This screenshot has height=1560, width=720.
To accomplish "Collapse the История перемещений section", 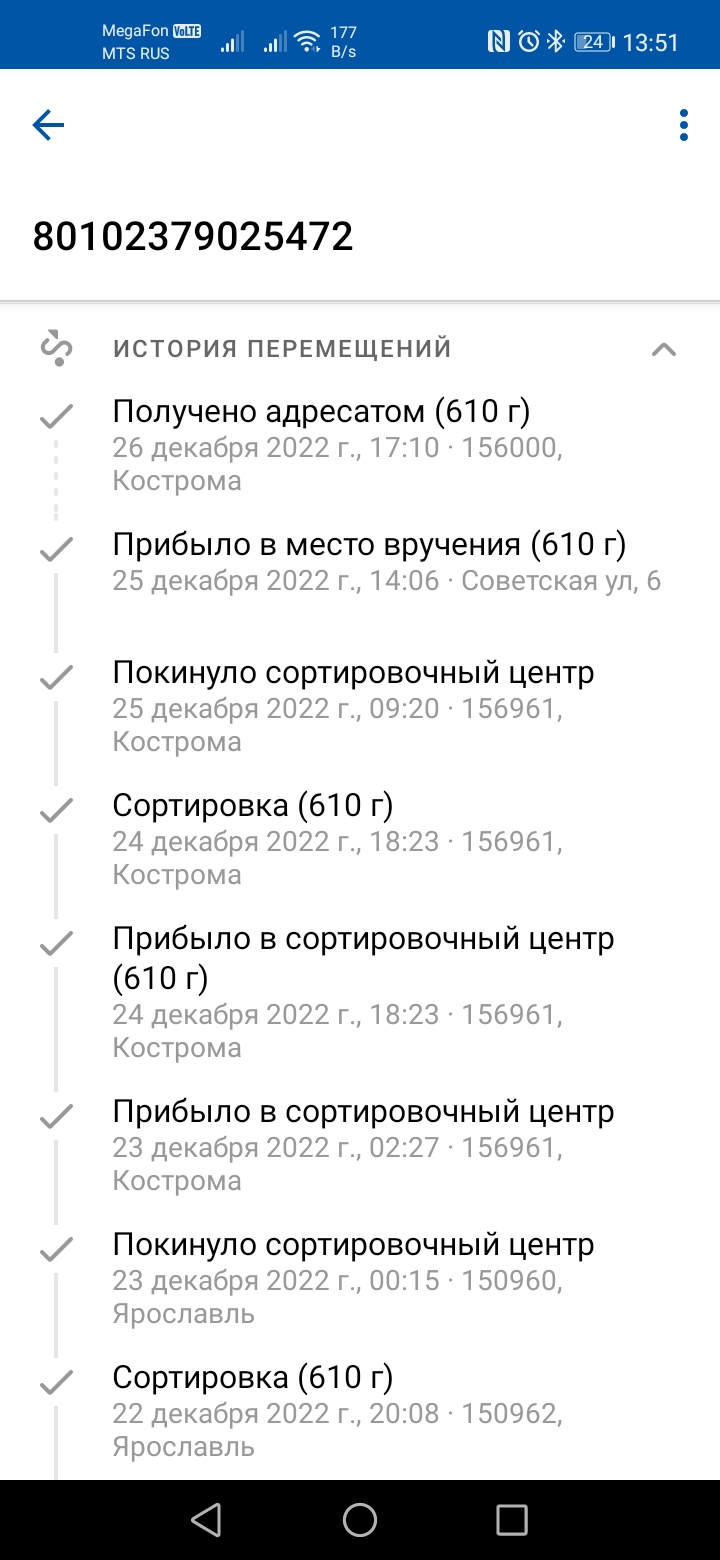I will pos(664,349).
